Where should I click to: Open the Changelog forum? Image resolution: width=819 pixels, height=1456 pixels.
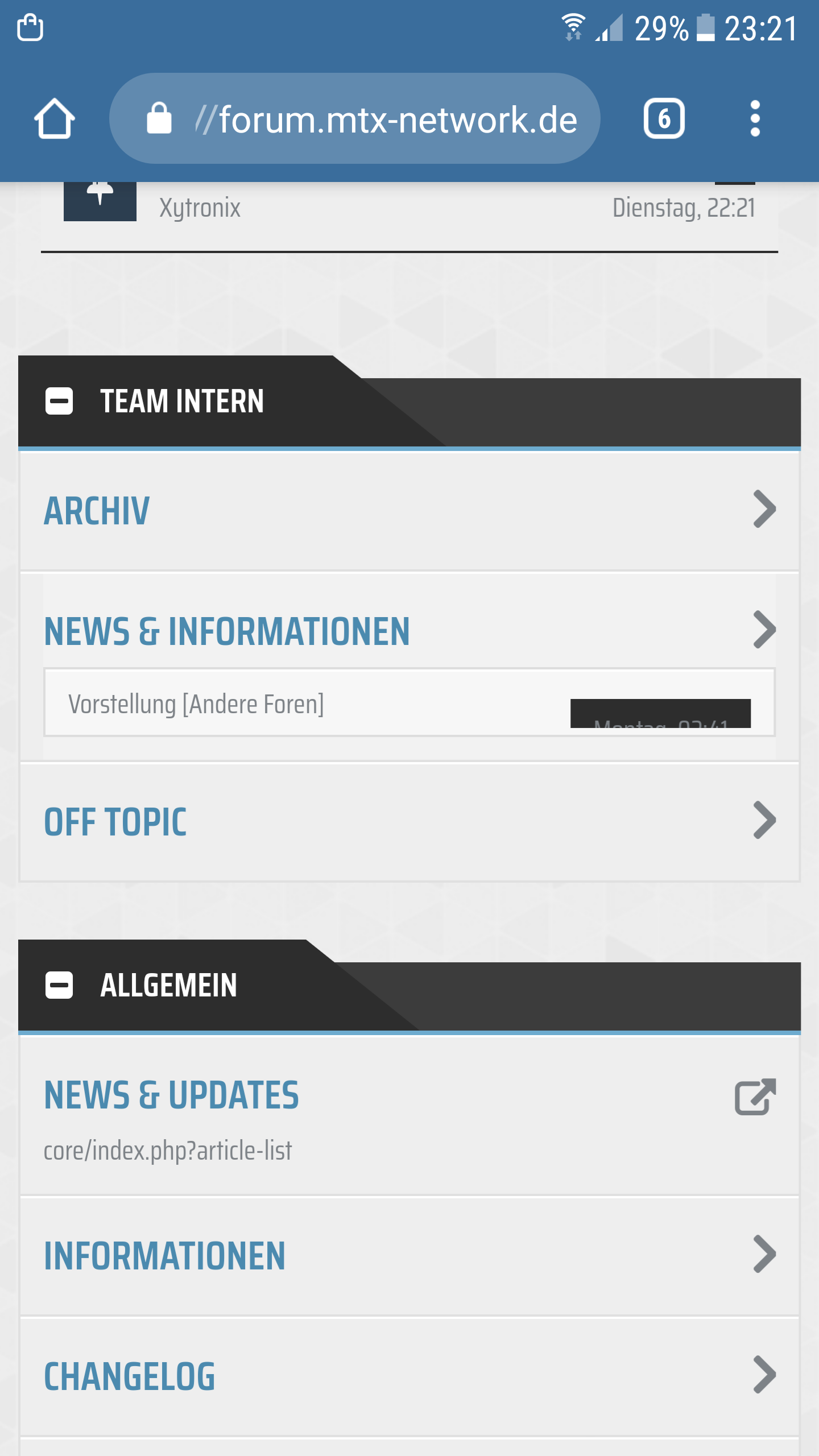coord(130,1376)
